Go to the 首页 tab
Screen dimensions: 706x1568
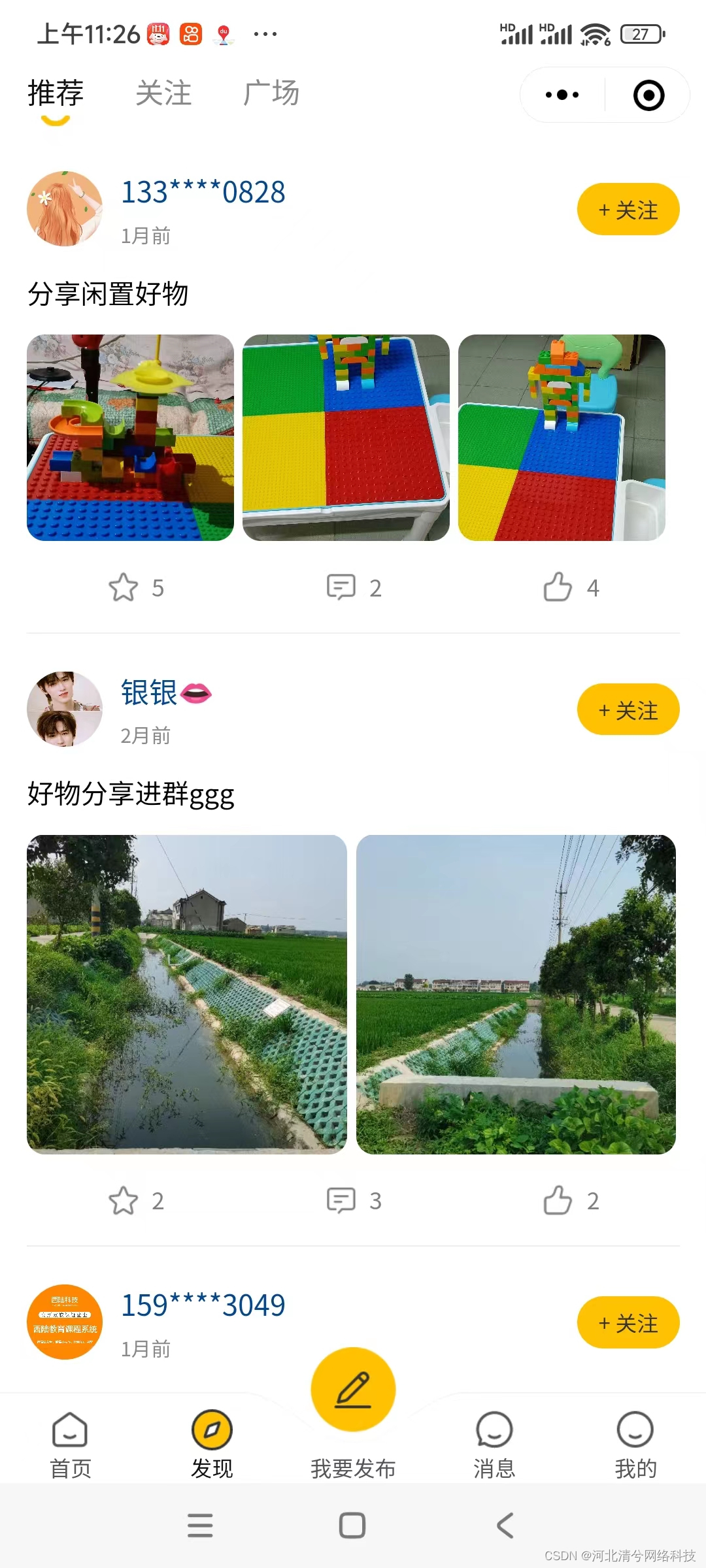coord(71,1445)
